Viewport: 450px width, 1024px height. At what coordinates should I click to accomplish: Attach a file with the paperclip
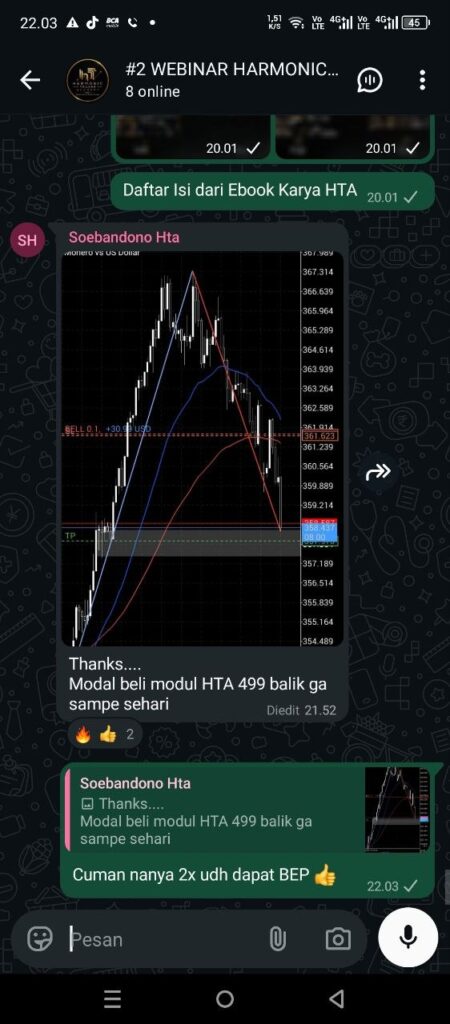pos(278,939)
